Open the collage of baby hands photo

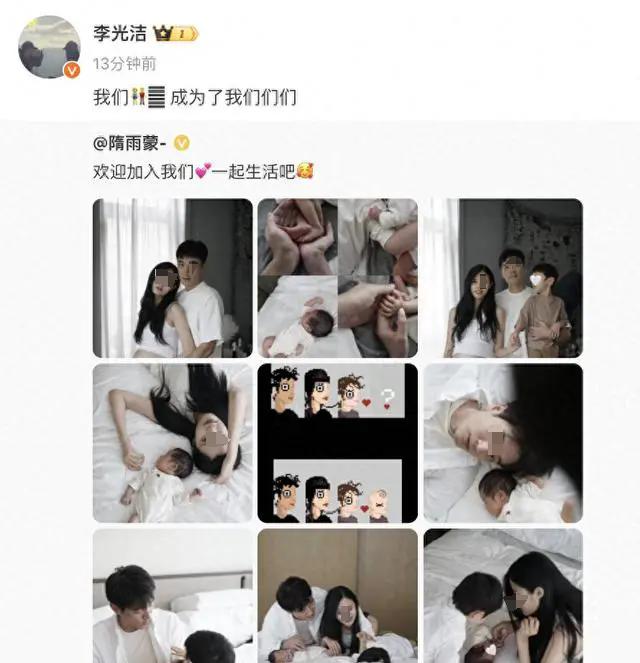(x=337, y=278)
